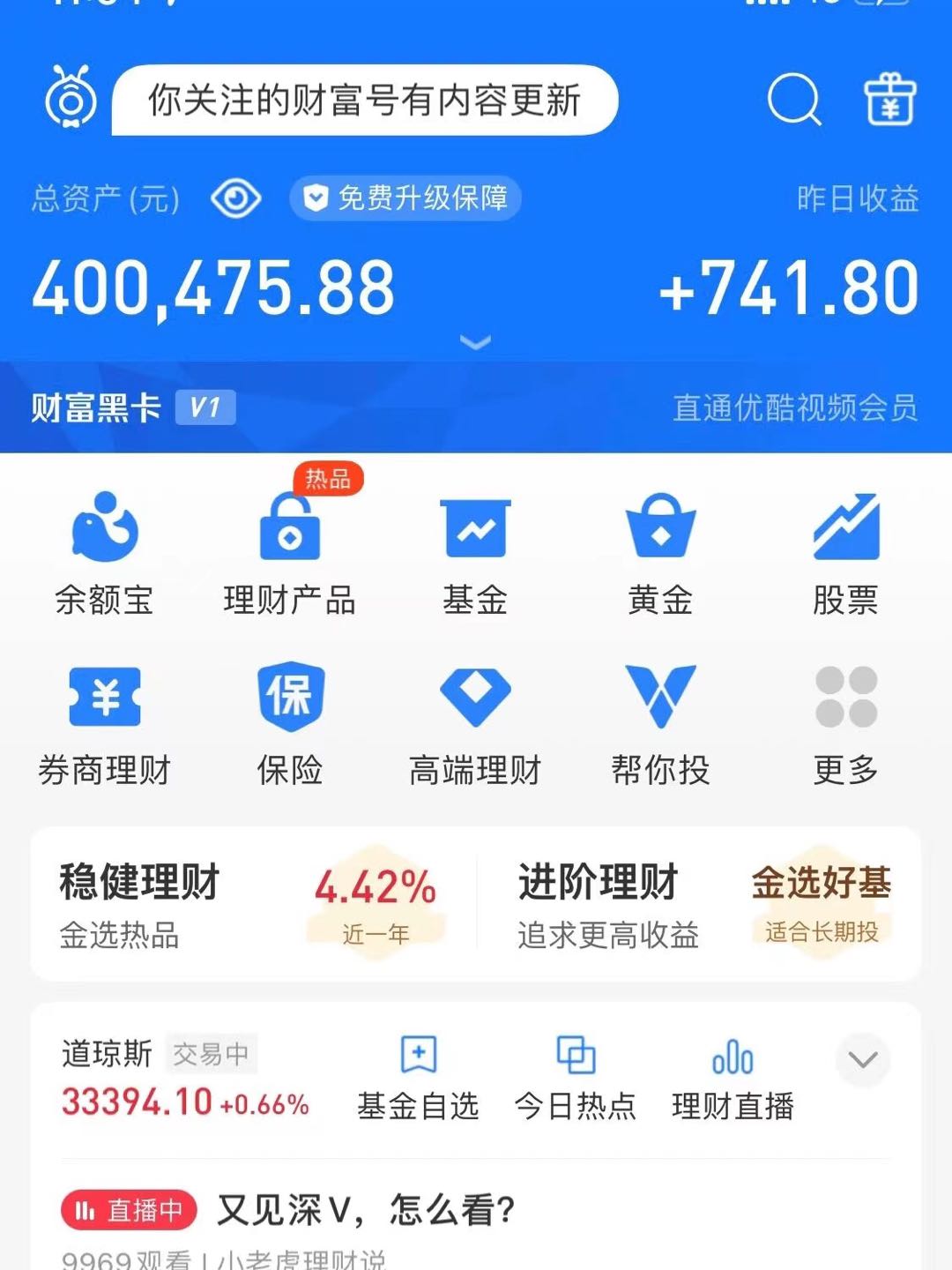952x1270 pixels.
Task: Watch the live stream 又见深V，怎么看?
Action: [x=366, y=1210]
